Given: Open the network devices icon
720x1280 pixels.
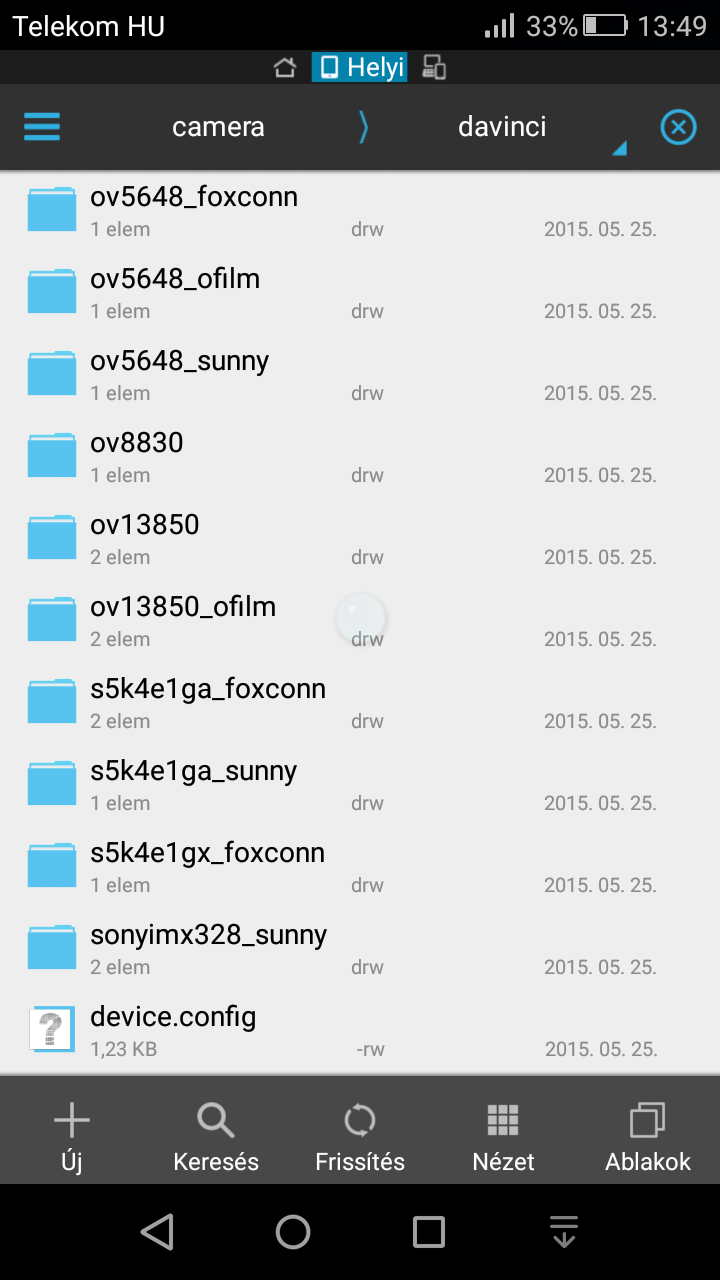Looking at the screenshot, I should click(x=434, y=68).
